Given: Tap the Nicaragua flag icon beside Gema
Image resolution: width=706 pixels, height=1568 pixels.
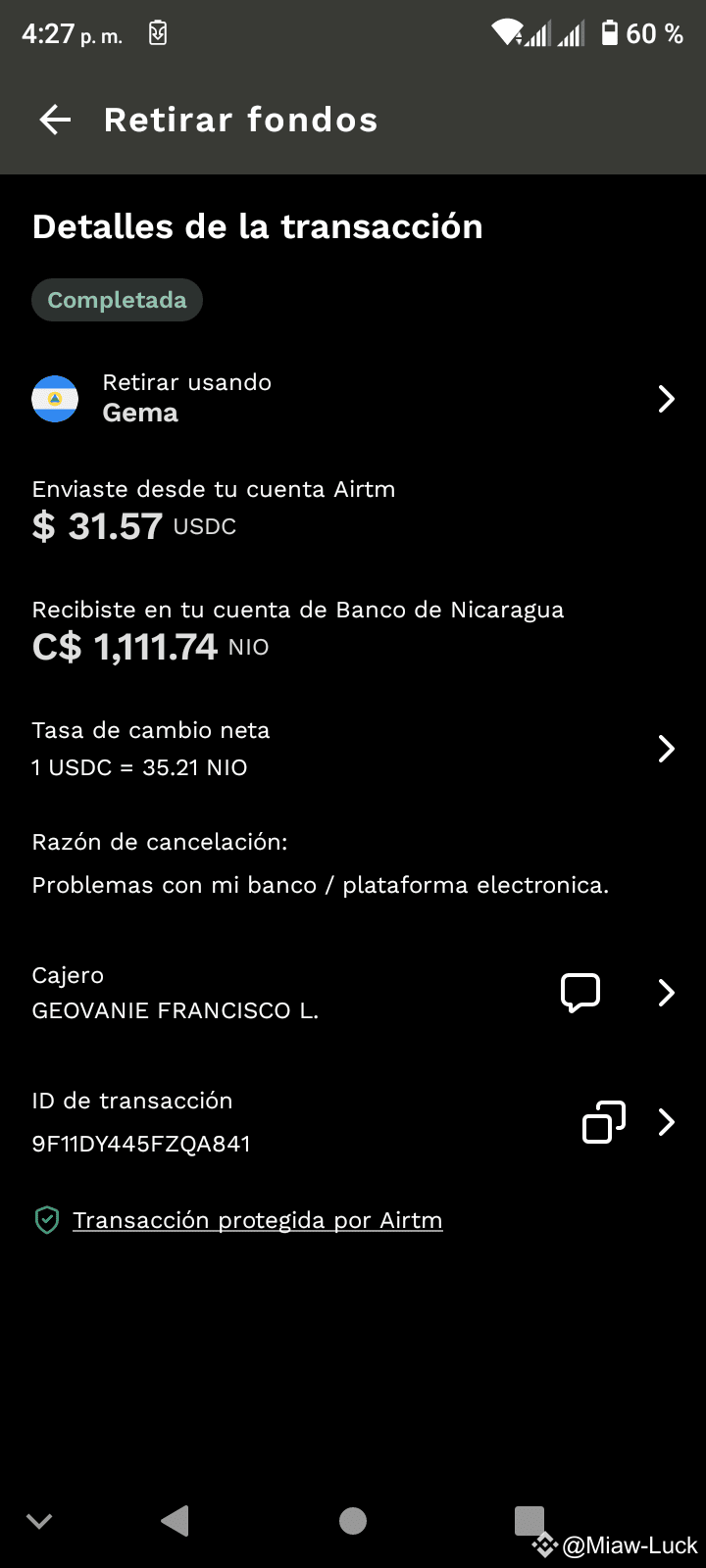Looking at the screenshot, I should coord(56,399).
